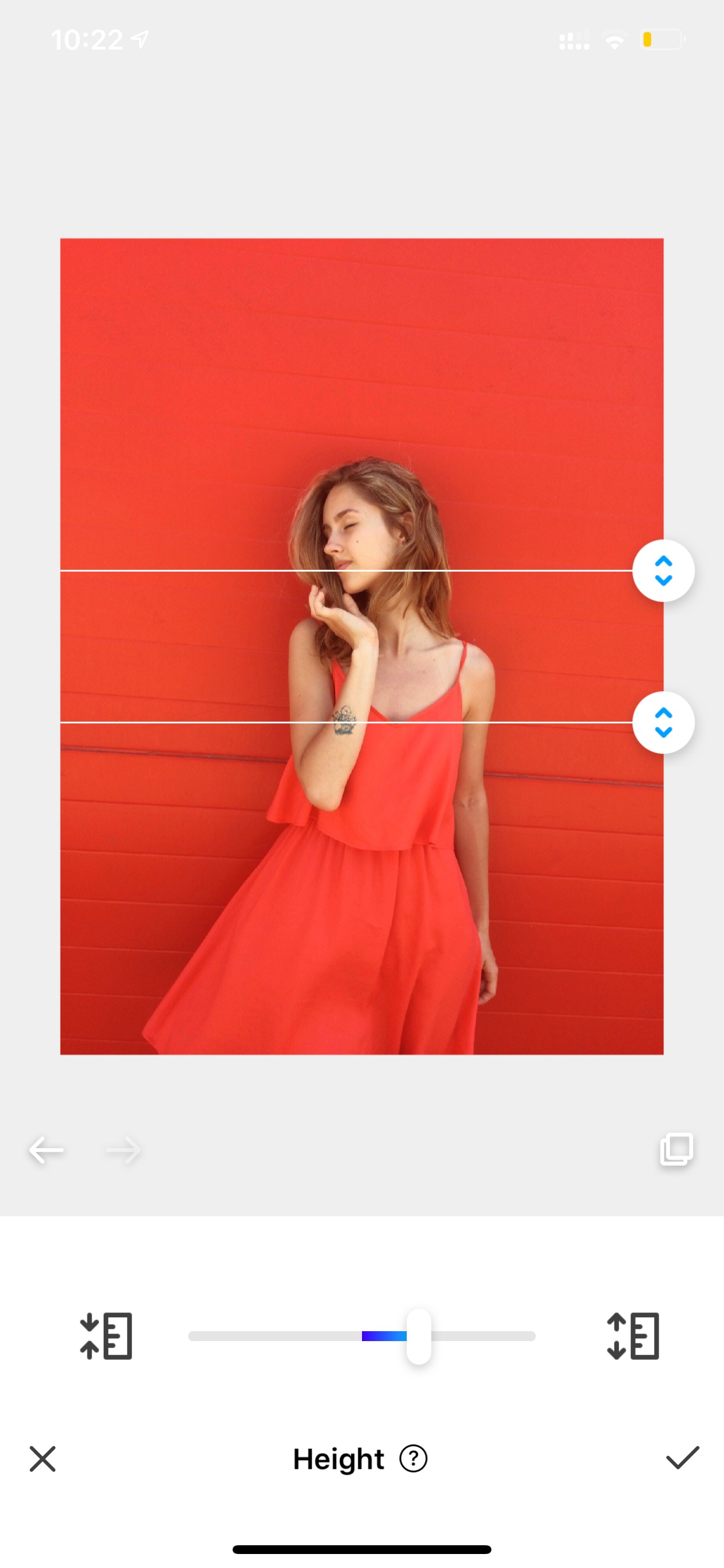Screen dimensions: 724x1568
Task: Tap the height slider thumb
Action: click(x=419, y=1336)
